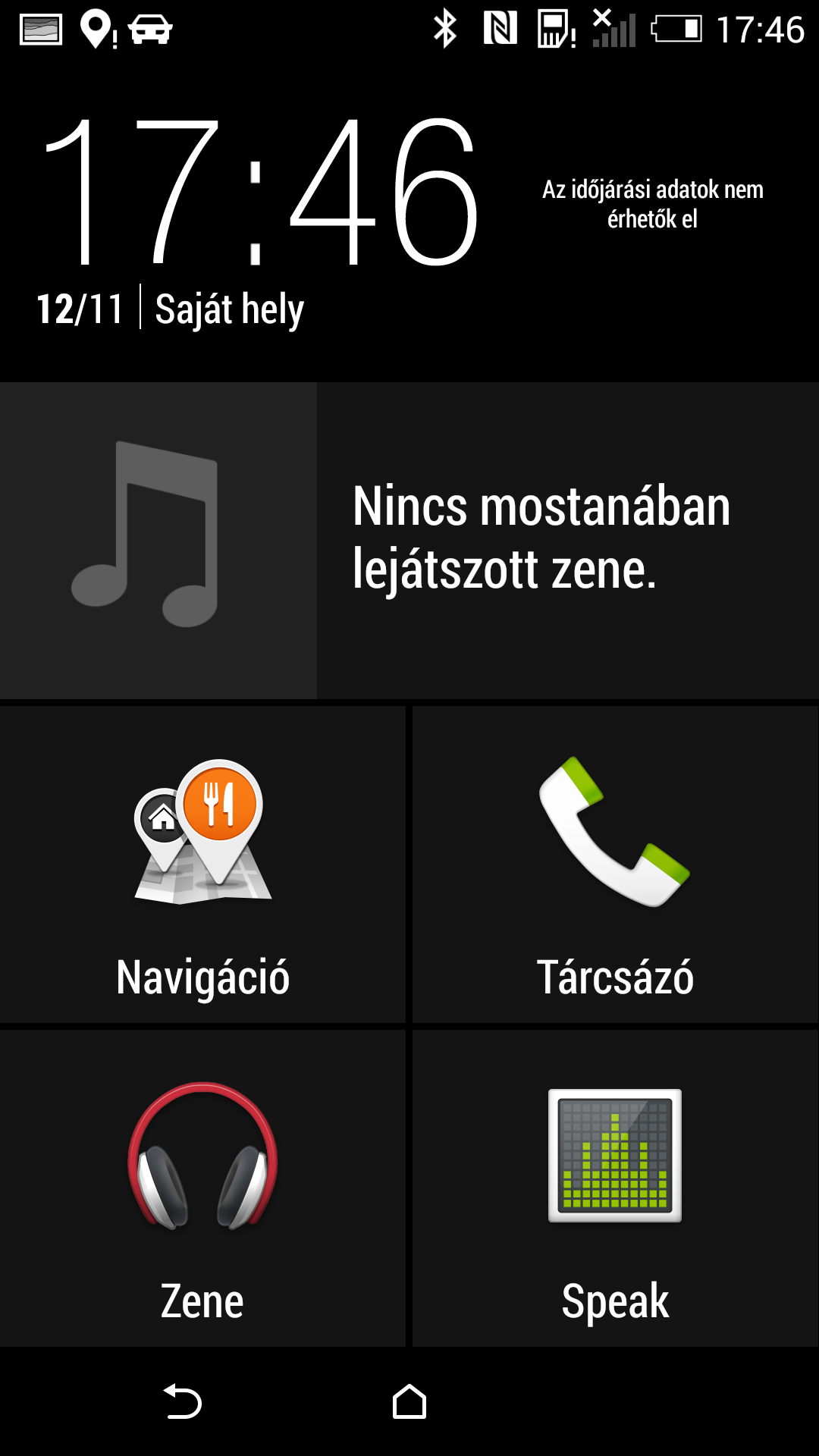
Task: Tap the battery indicator
Action: [677, 27]
